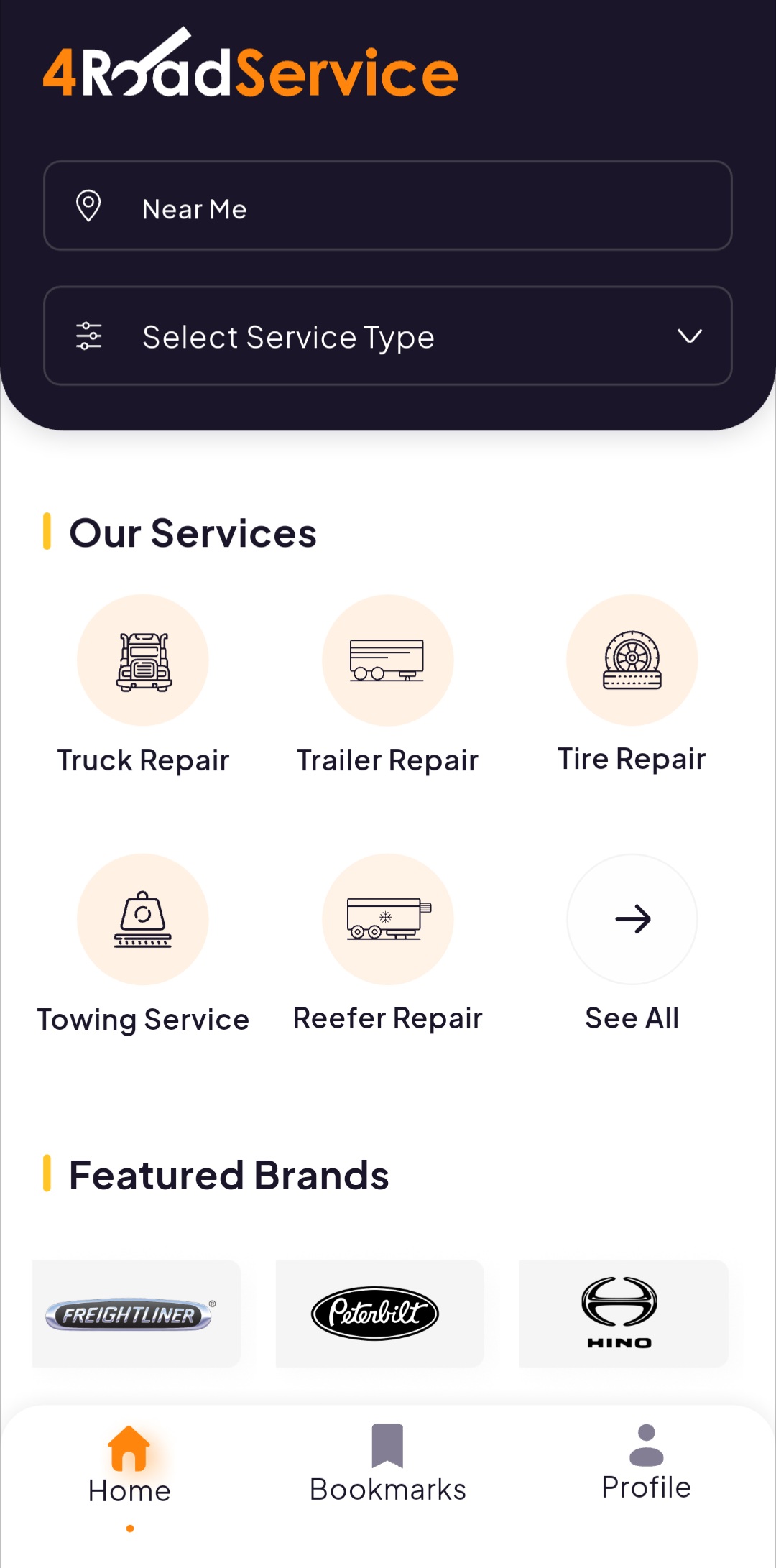Click the location pin icon in Near Me
This screenshot has height=1568, width=776.
pos(88,207)
